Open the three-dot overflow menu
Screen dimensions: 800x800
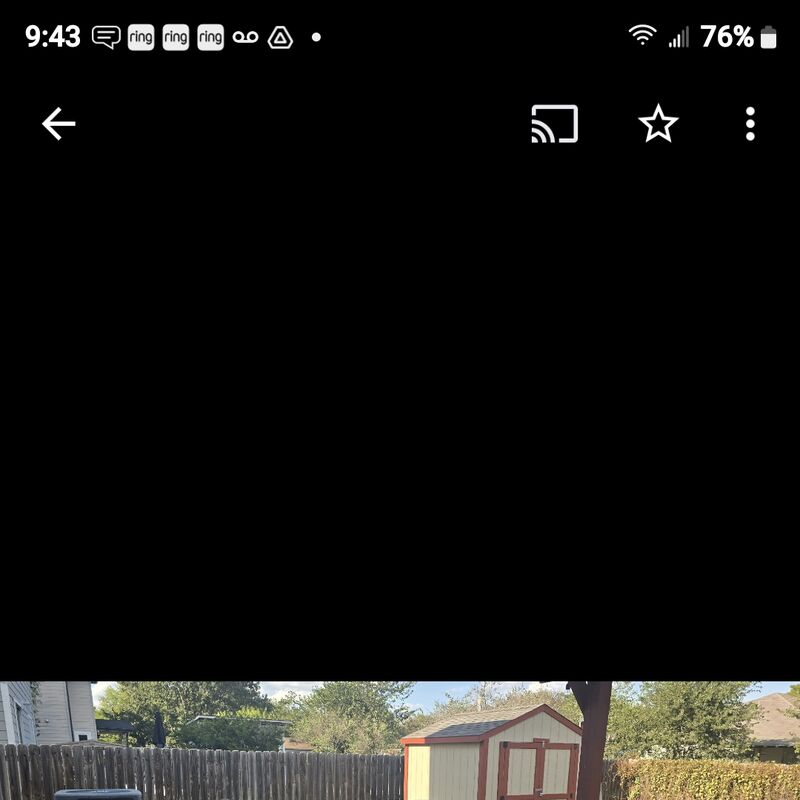[x=750, y=124]
